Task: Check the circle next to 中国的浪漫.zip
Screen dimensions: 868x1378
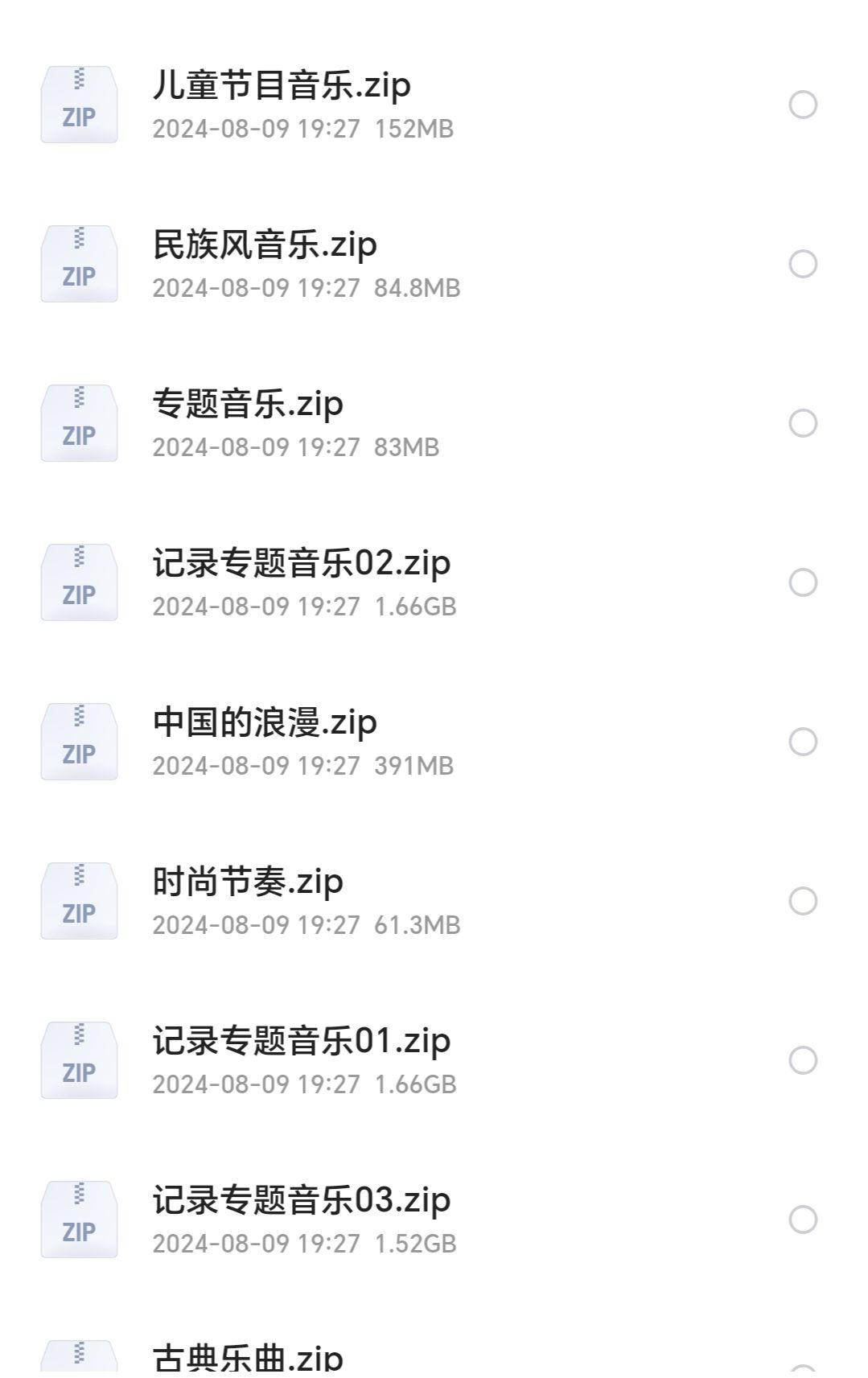Action: tap(803, 742)
